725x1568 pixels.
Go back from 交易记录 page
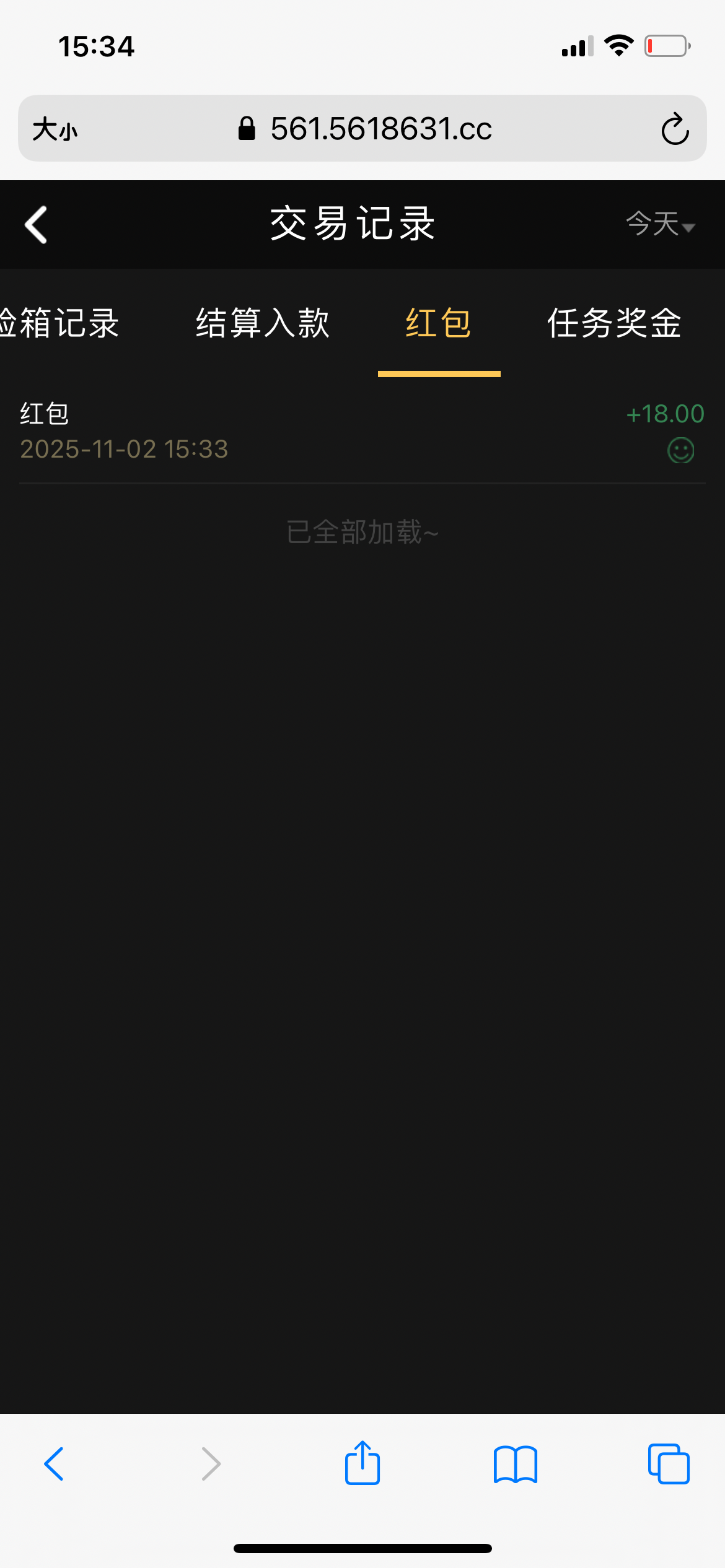click(x=36, y=224)
